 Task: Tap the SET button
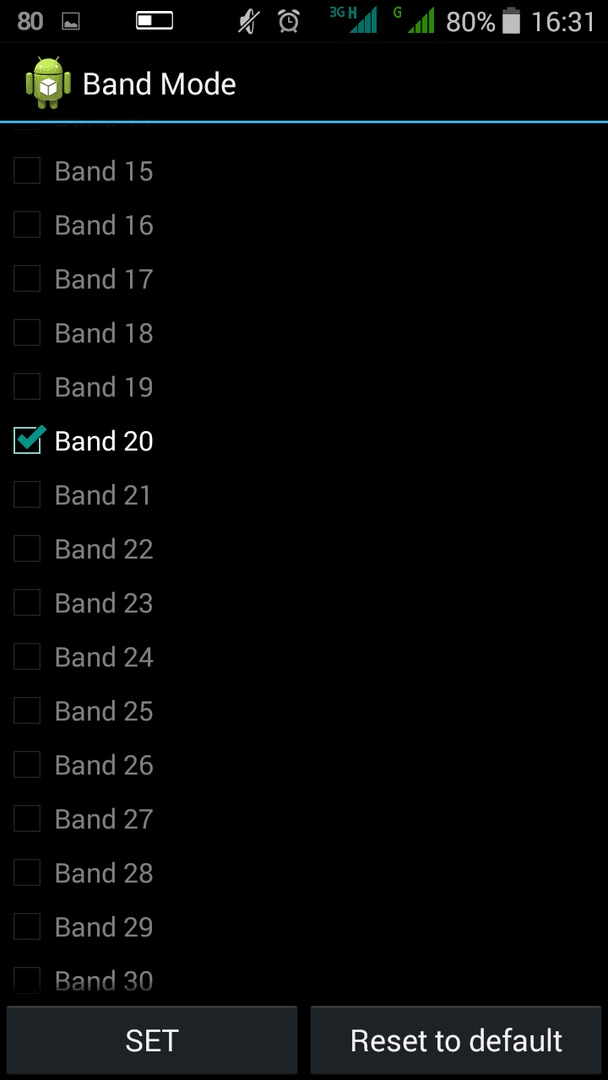pos(152,1040)
